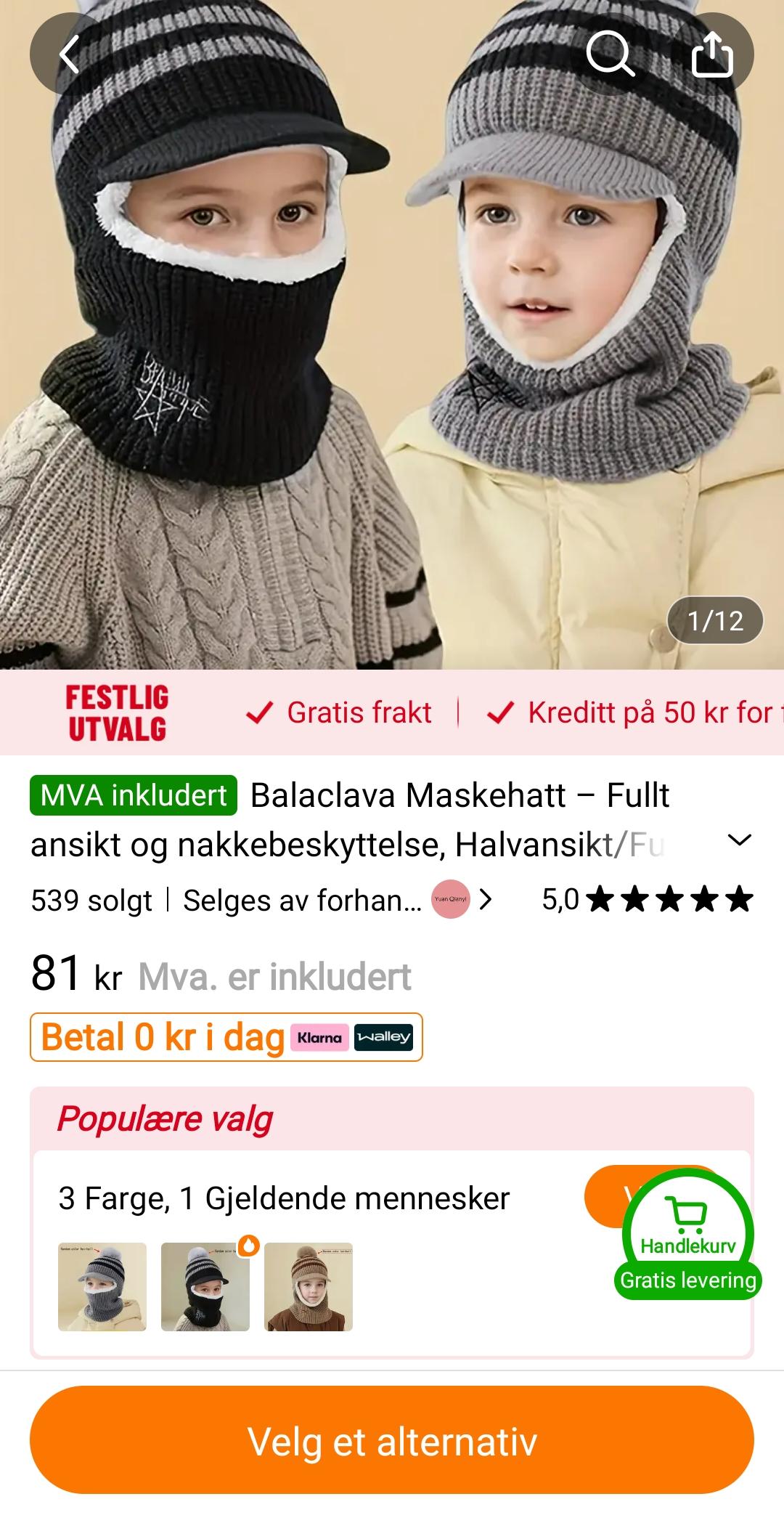Viewport: 784px width, 1523px height.
Task: Tap Velg et alternativ button
Action: (392, 1441)
